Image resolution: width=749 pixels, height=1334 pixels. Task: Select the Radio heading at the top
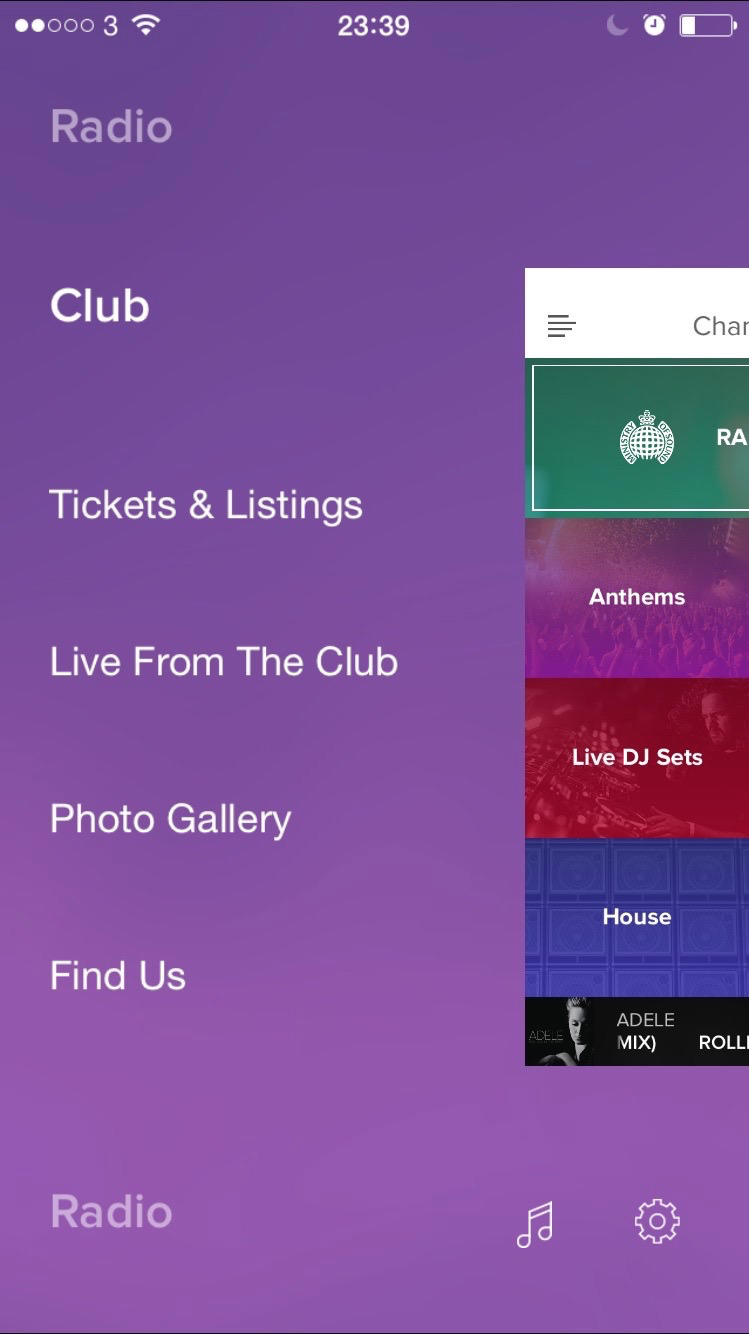[111, 127]
